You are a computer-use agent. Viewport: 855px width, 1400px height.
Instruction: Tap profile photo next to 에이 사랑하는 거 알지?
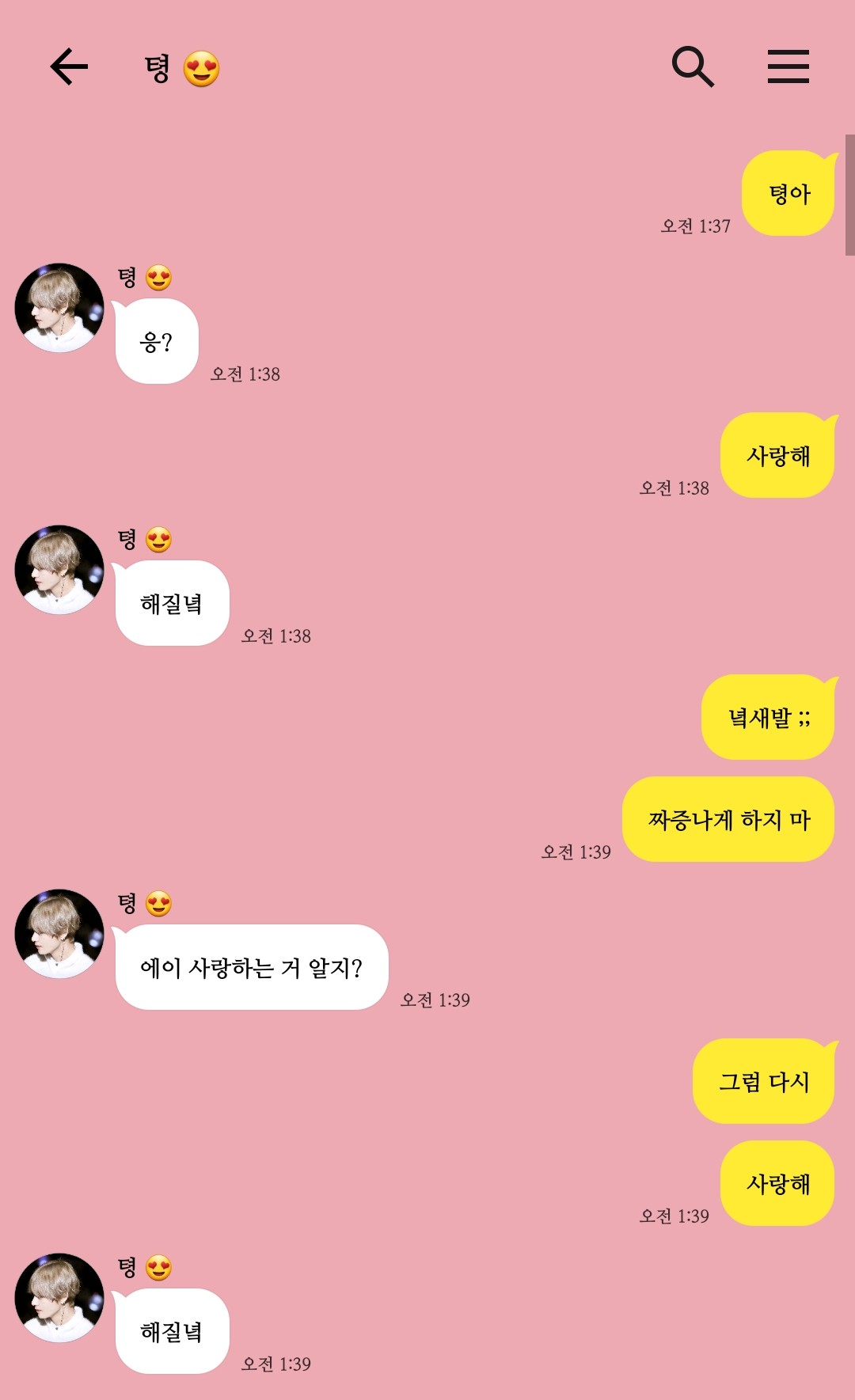pos(59,934)
